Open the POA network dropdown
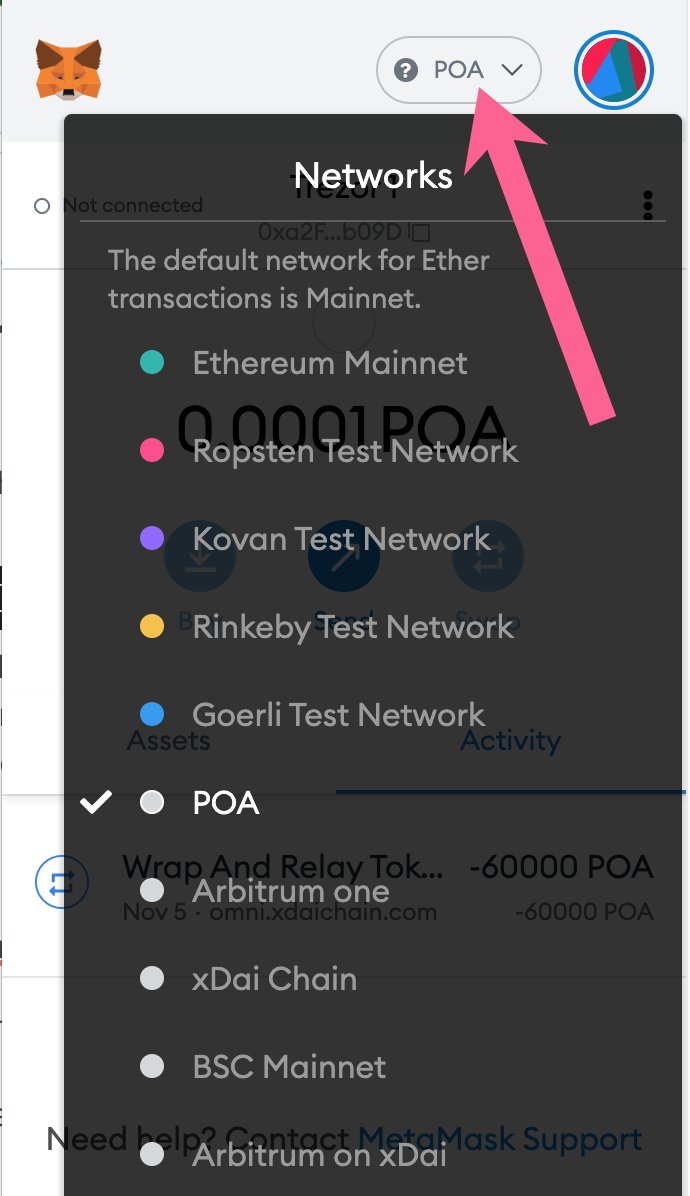Viewport: 690px width, 1196px height. [458, 70]
